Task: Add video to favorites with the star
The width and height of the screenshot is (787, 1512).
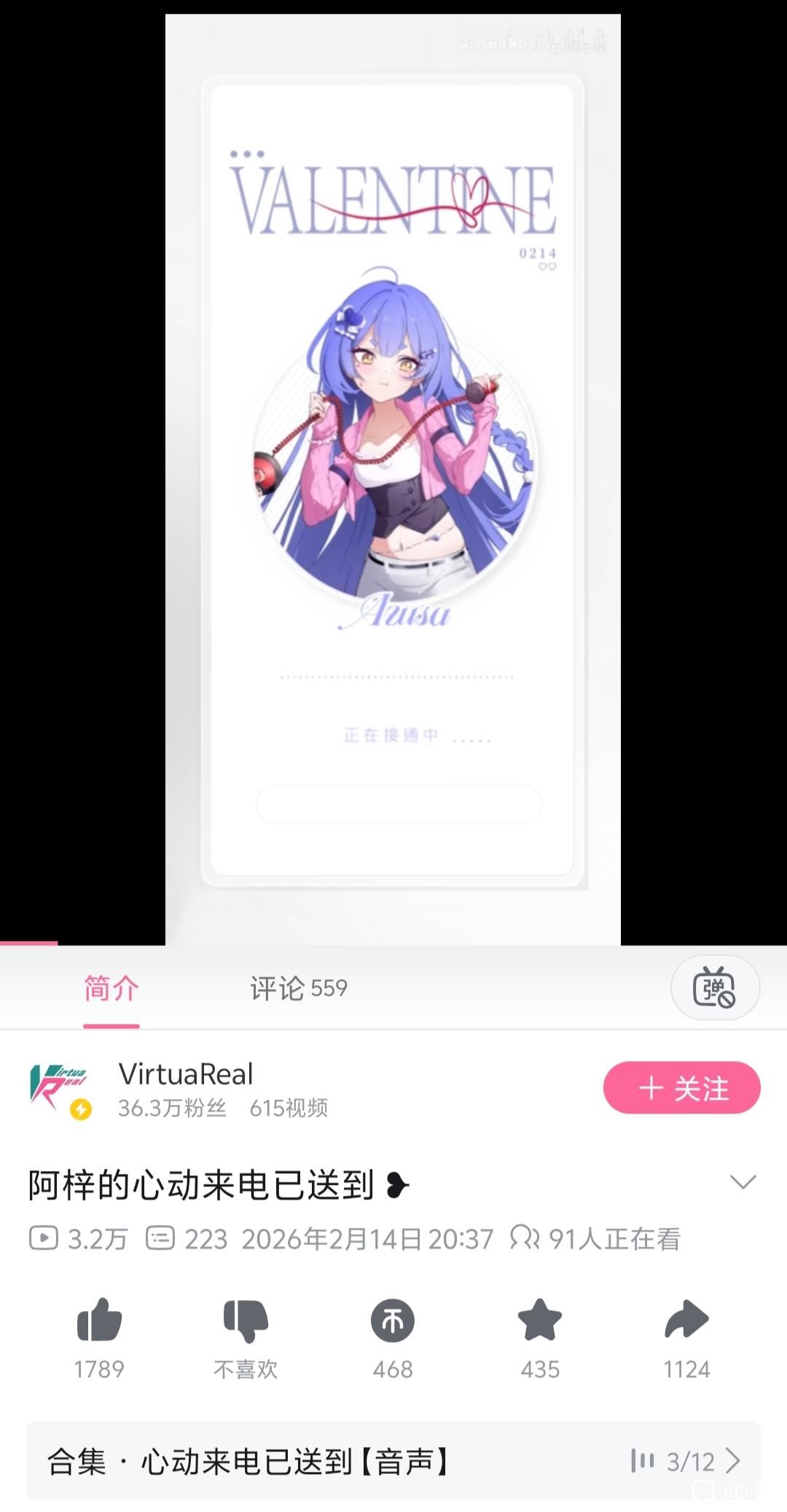Action: (540, 1320)
